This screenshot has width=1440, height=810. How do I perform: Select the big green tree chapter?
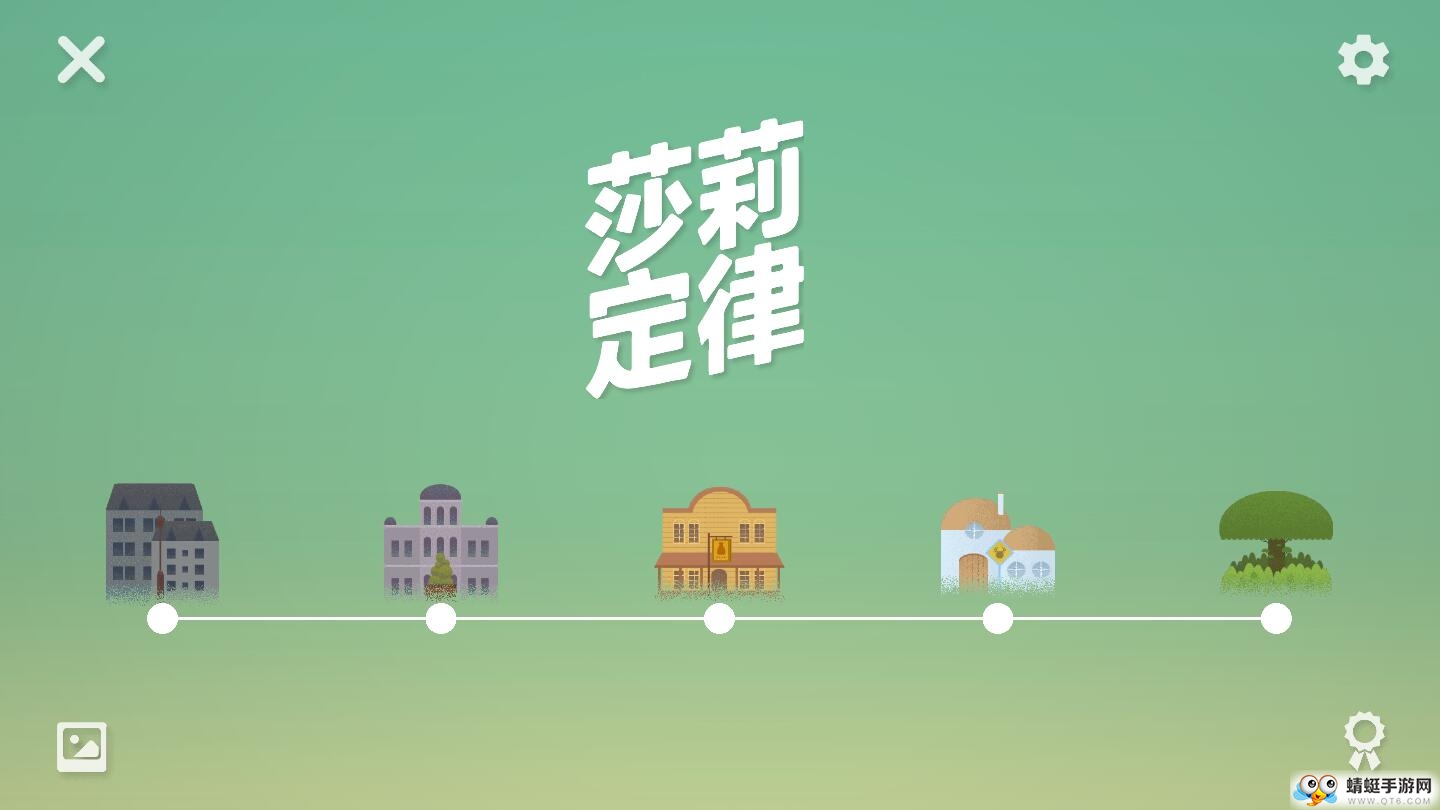click(1276, 541)
